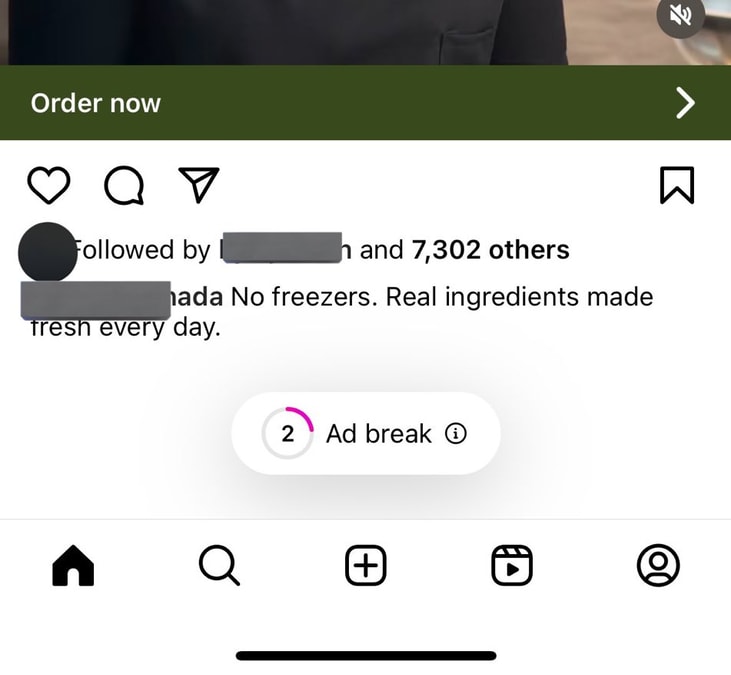Like the sponsored post
Viewport: 731px width, 675px height.
point(48,185)
